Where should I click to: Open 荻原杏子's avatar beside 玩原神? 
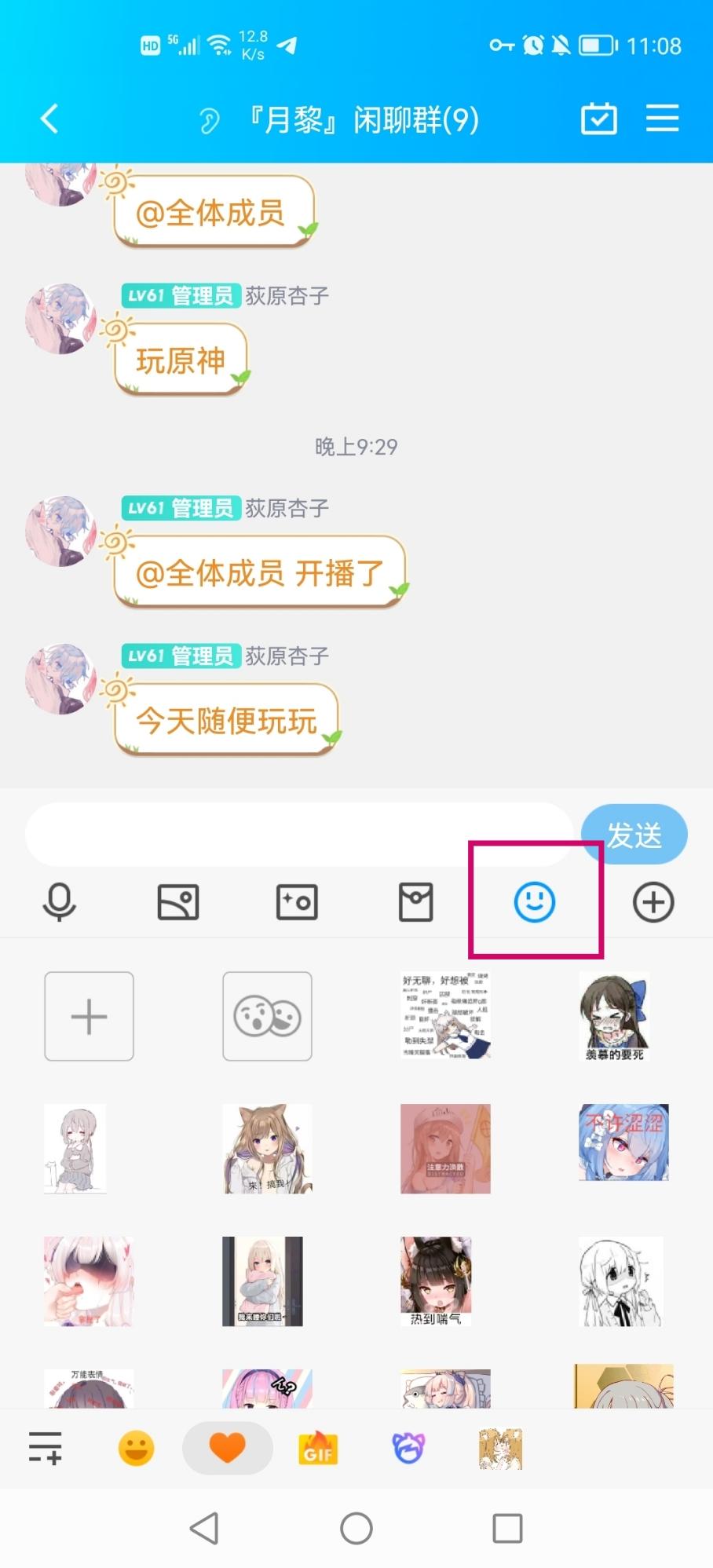60,319
